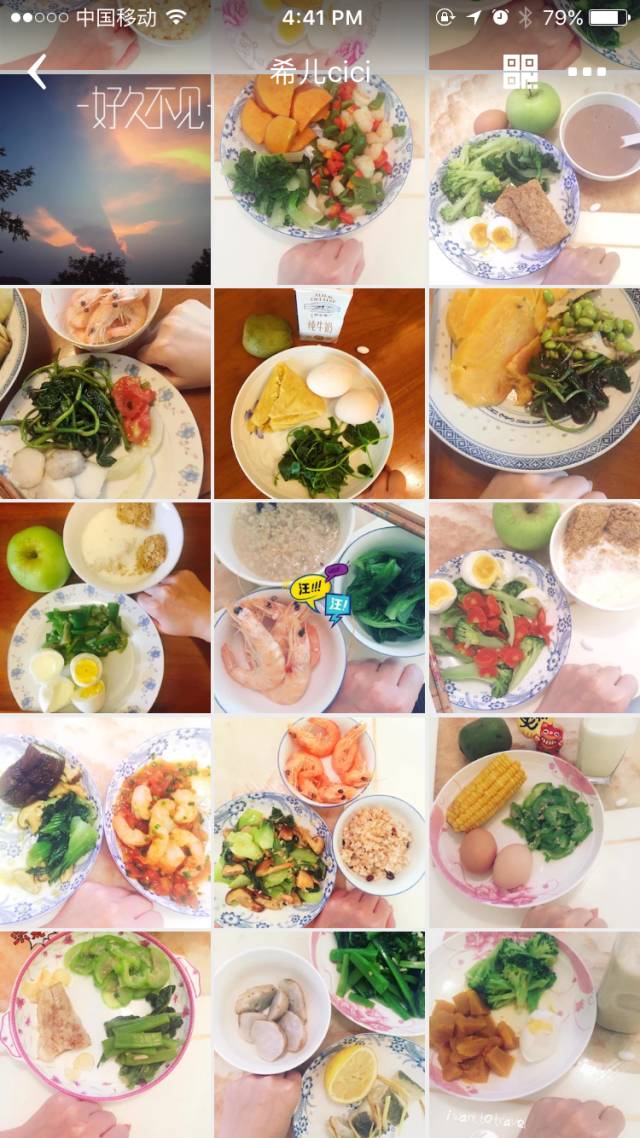Open the QR code icon
This screenshot has width=640, height=1138.
point(520,72)
